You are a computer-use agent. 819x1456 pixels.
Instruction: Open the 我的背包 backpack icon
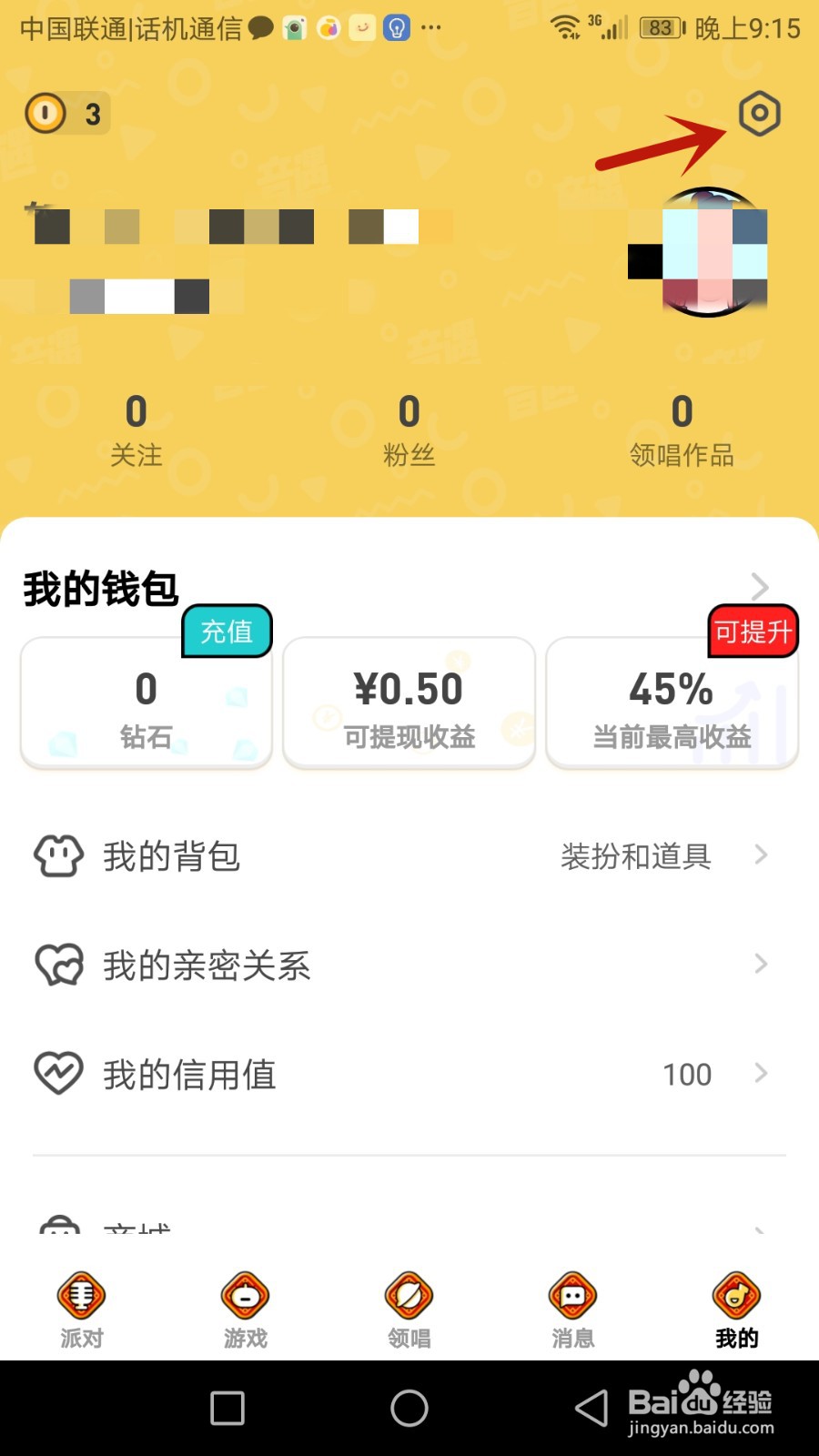tap(58, 854)
